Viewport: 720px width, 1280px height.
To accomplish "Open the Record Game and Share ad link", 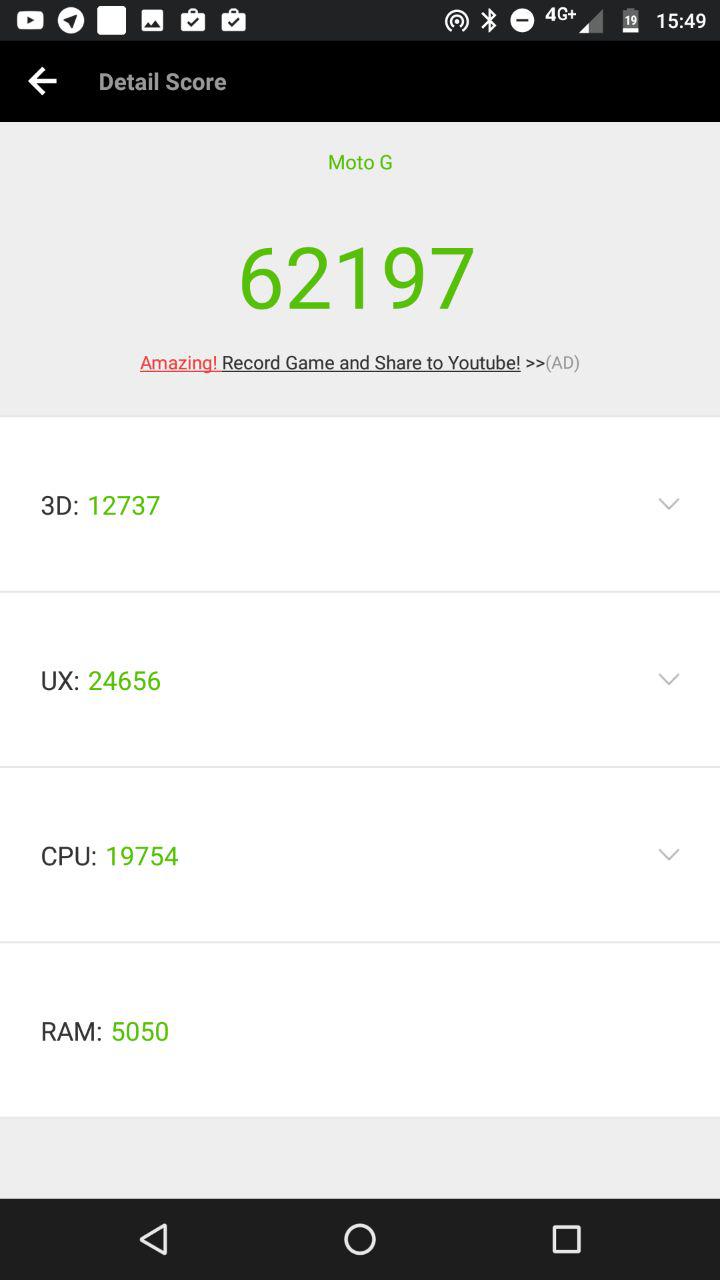I will coord(371,363).
